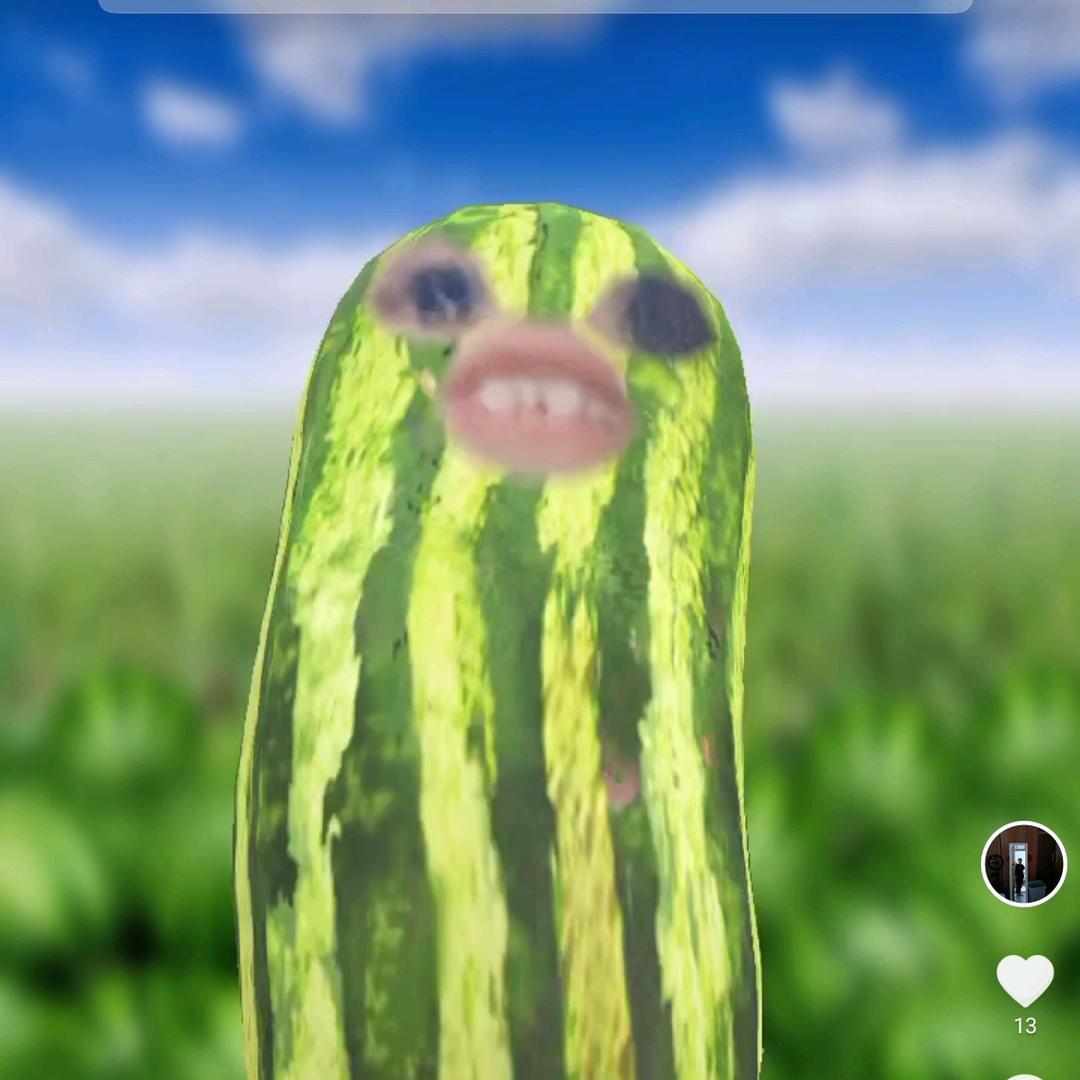Open the video creator's profile picture
This screenshot has width=1080, height=1080.
[x=1024, y=864]
